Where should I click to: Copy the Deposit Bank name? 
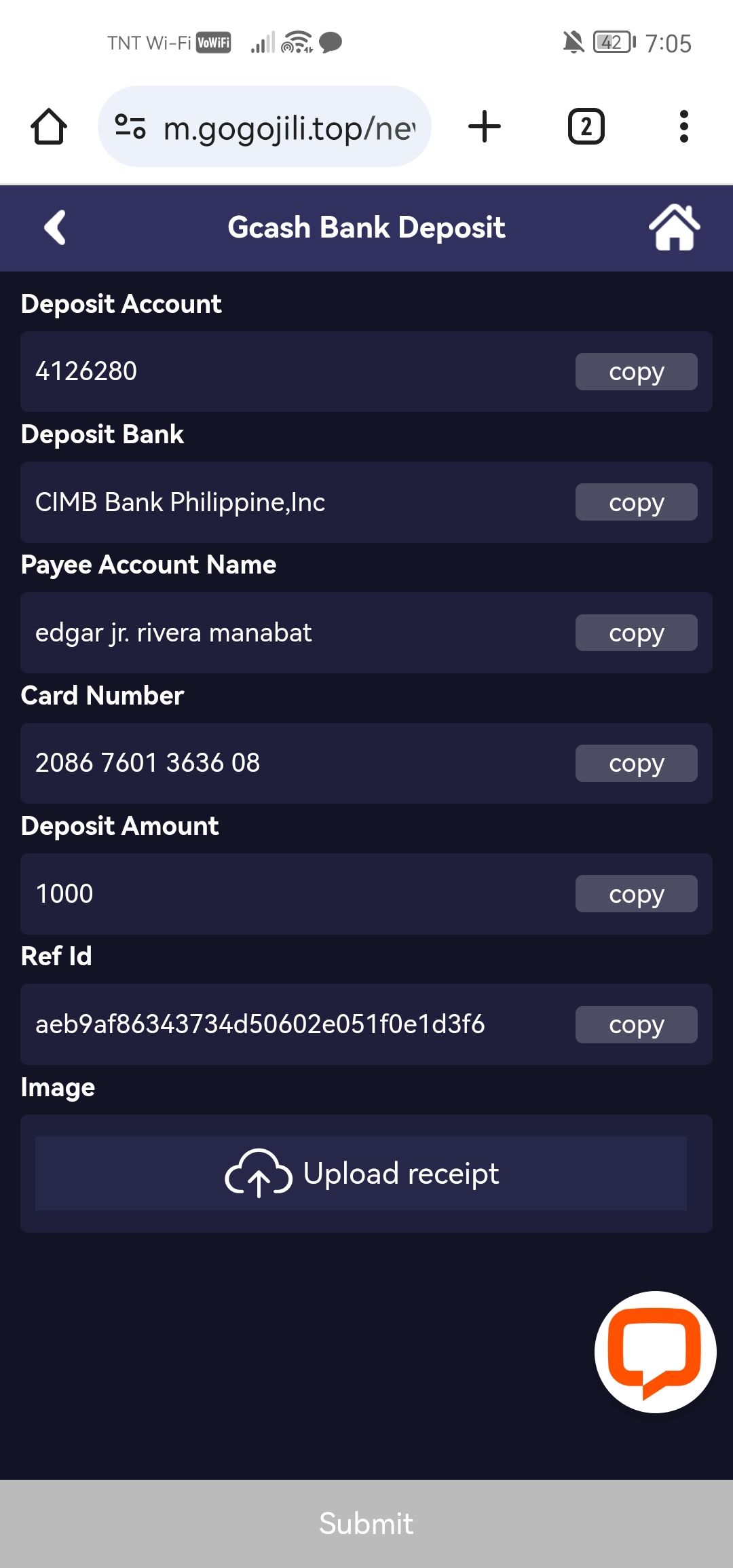(636, 502)
